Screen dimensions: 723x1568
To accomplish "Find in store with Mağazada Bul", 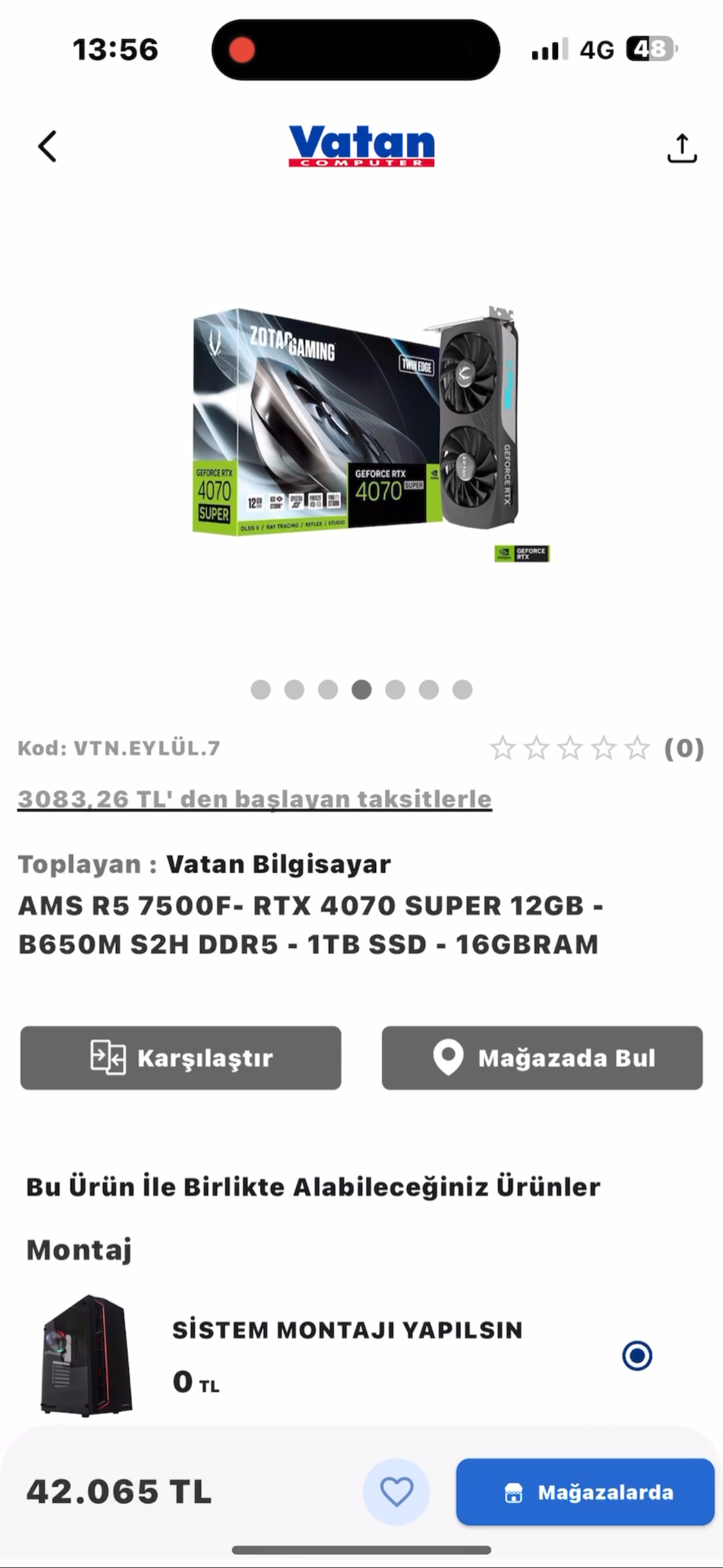I will click(x=541, y=1058).
